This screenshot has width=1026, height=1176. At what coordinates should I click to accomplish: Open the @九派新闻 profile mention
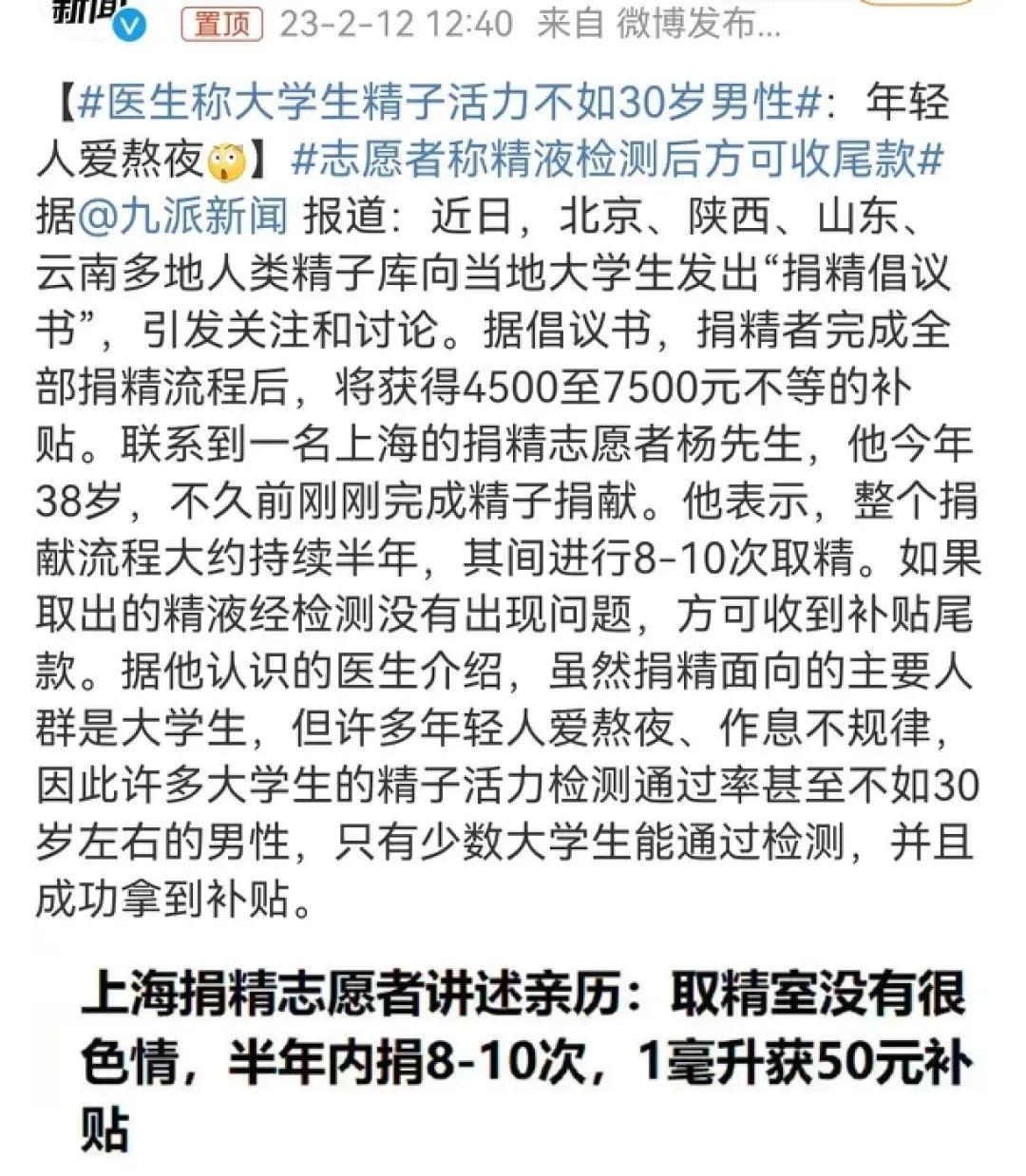[x=180, y=217]
